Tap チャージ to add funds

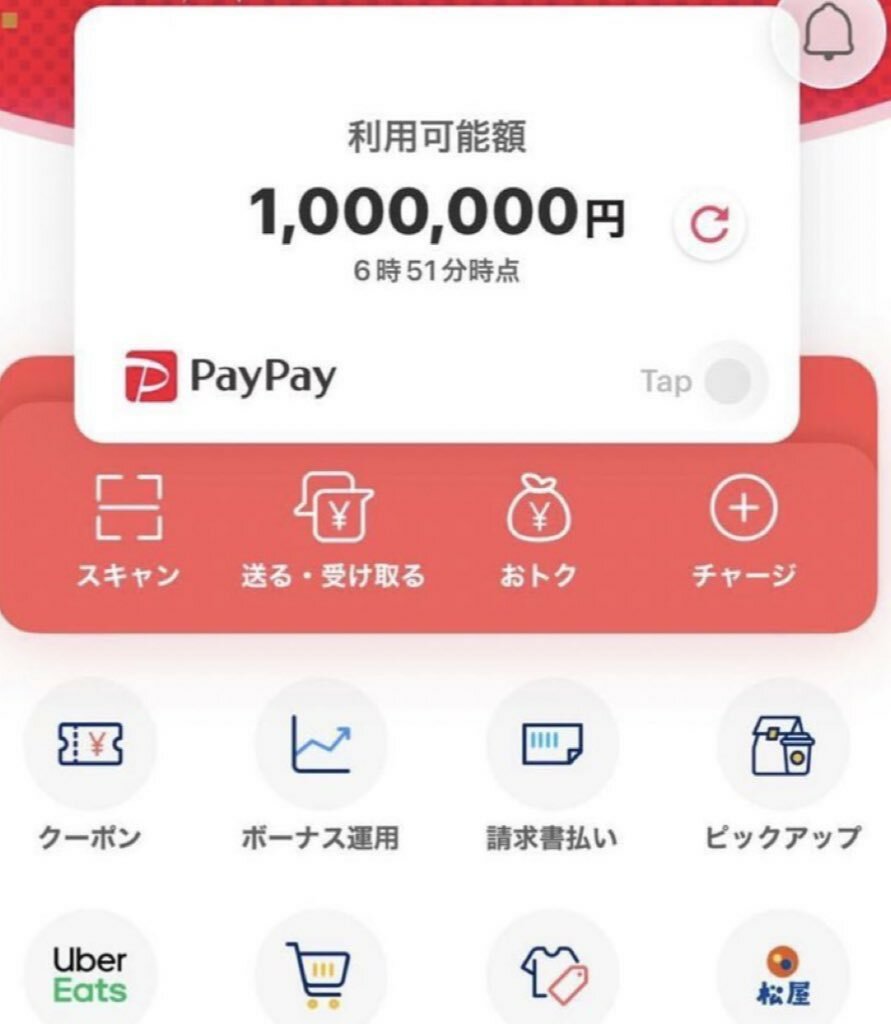(744, 529)
